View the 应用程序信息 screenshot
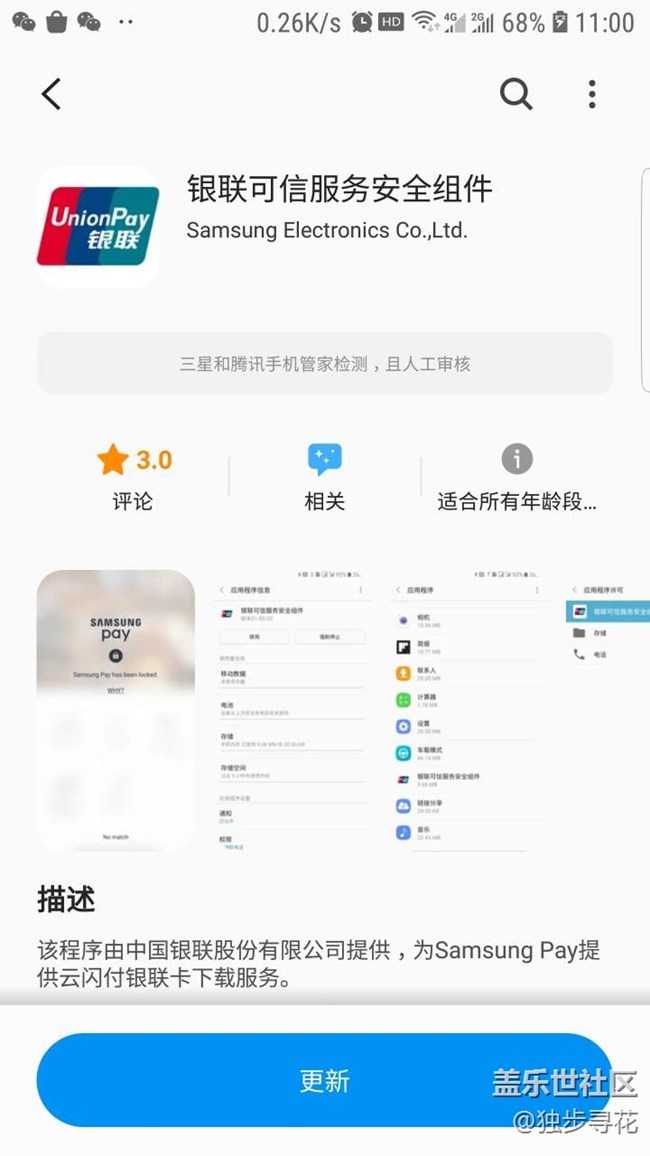650x1156 pixels. 293,710
